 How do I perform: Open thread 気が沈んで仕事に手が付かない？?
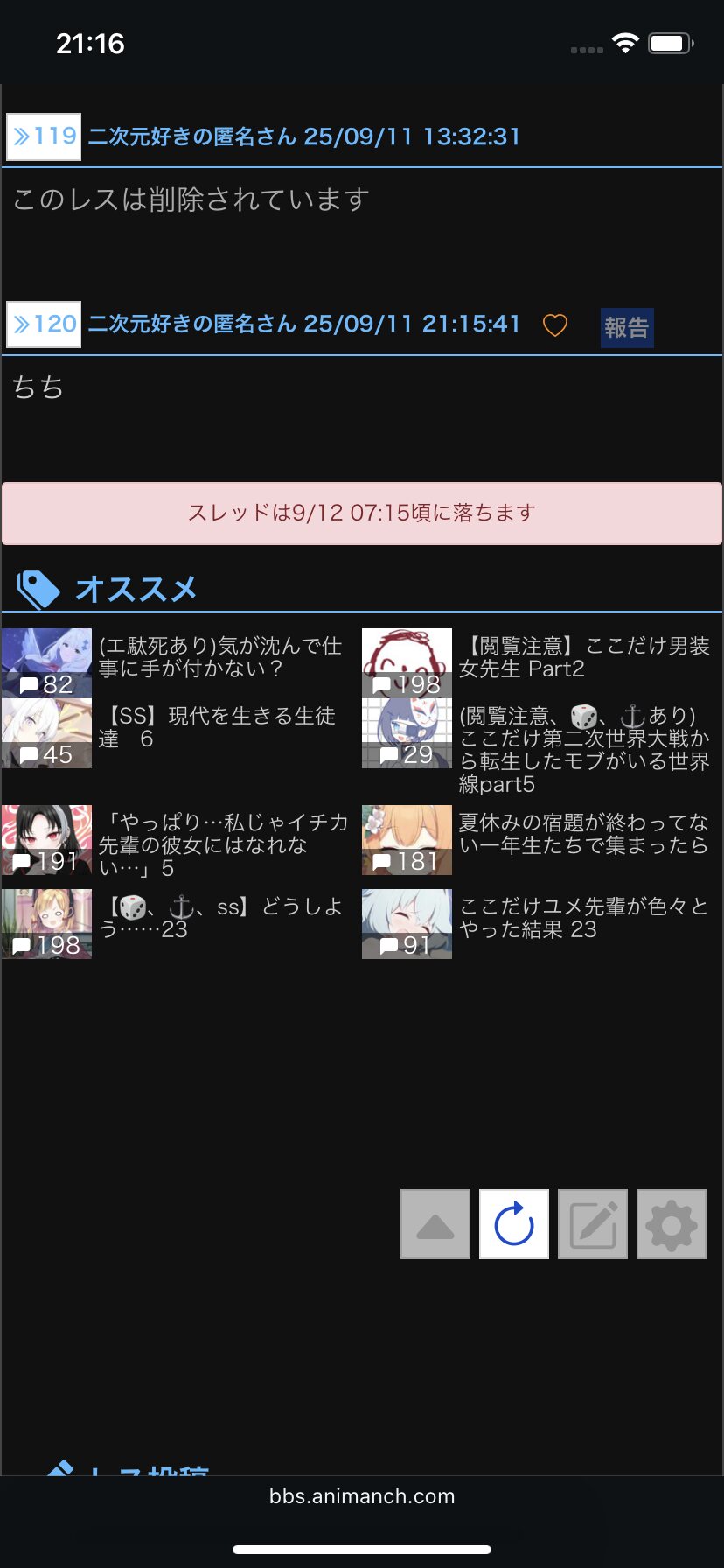tap(219, 657)
